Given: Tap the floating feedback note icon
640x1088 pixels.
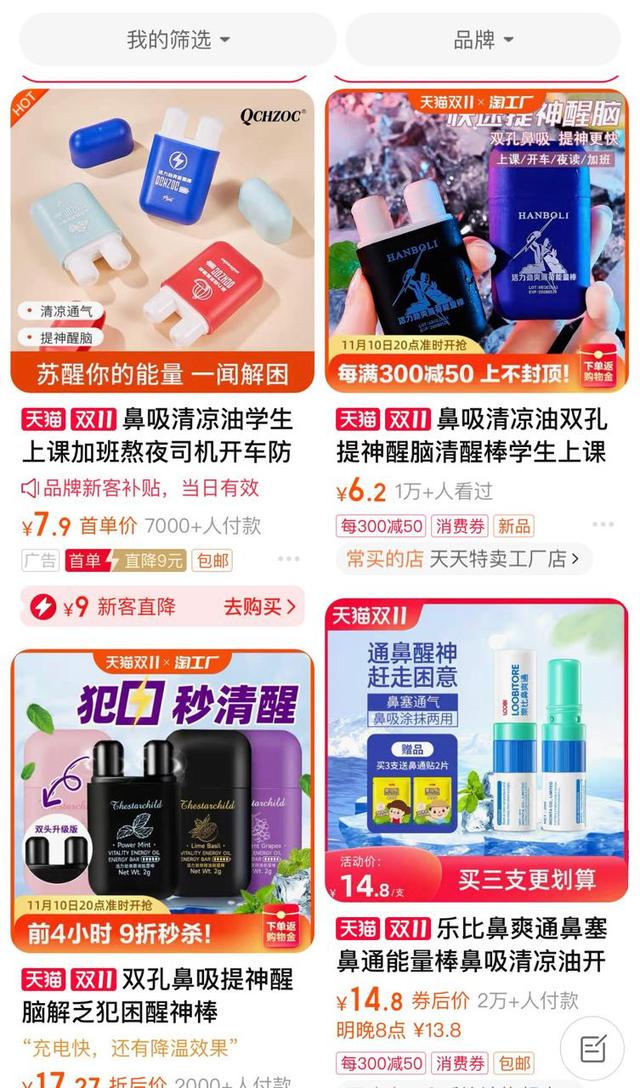Looking at the screenshot, I should (592, 1048).
